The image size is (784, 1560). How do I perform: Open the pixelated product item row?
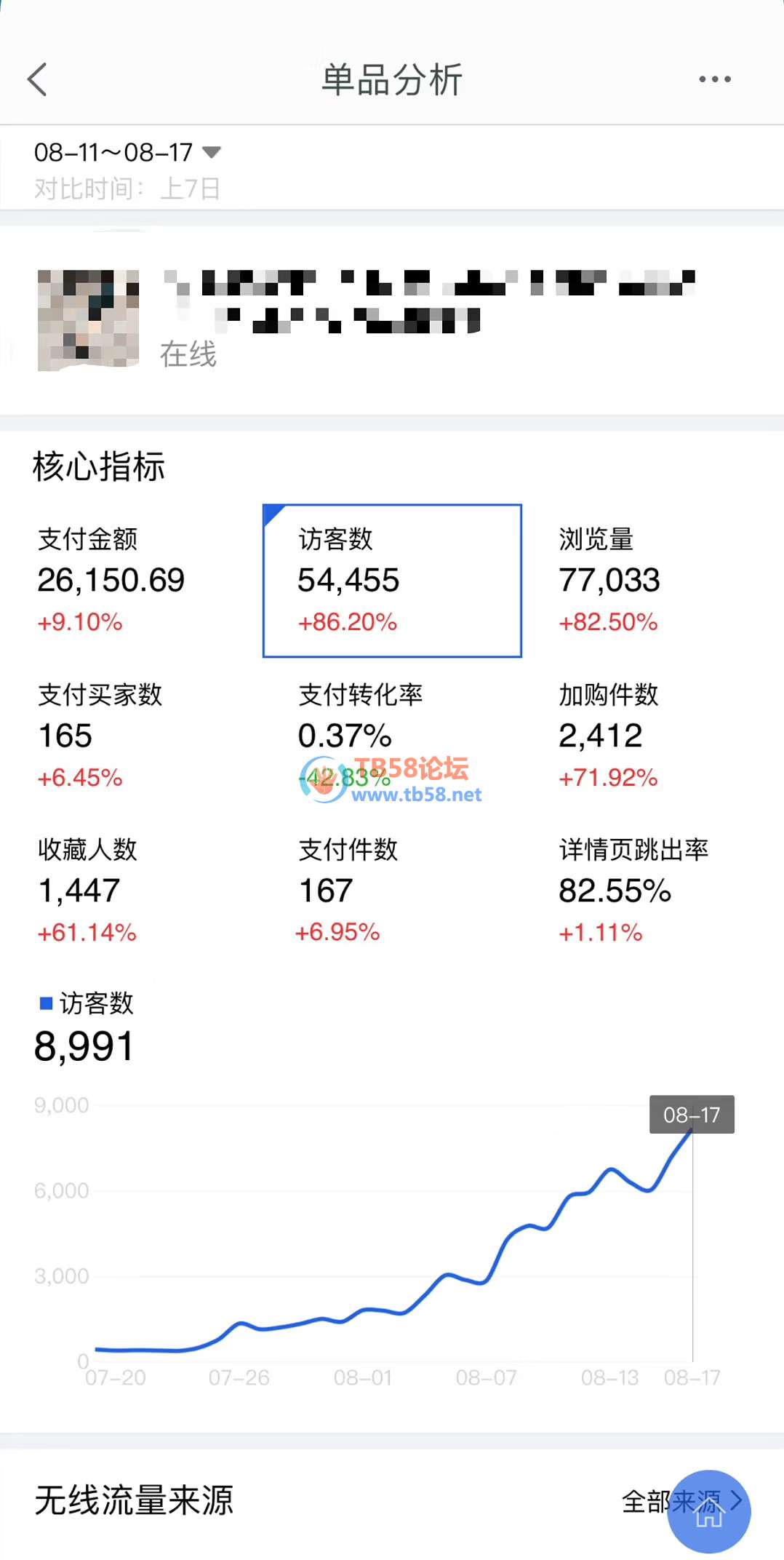[x=392, y=320]
